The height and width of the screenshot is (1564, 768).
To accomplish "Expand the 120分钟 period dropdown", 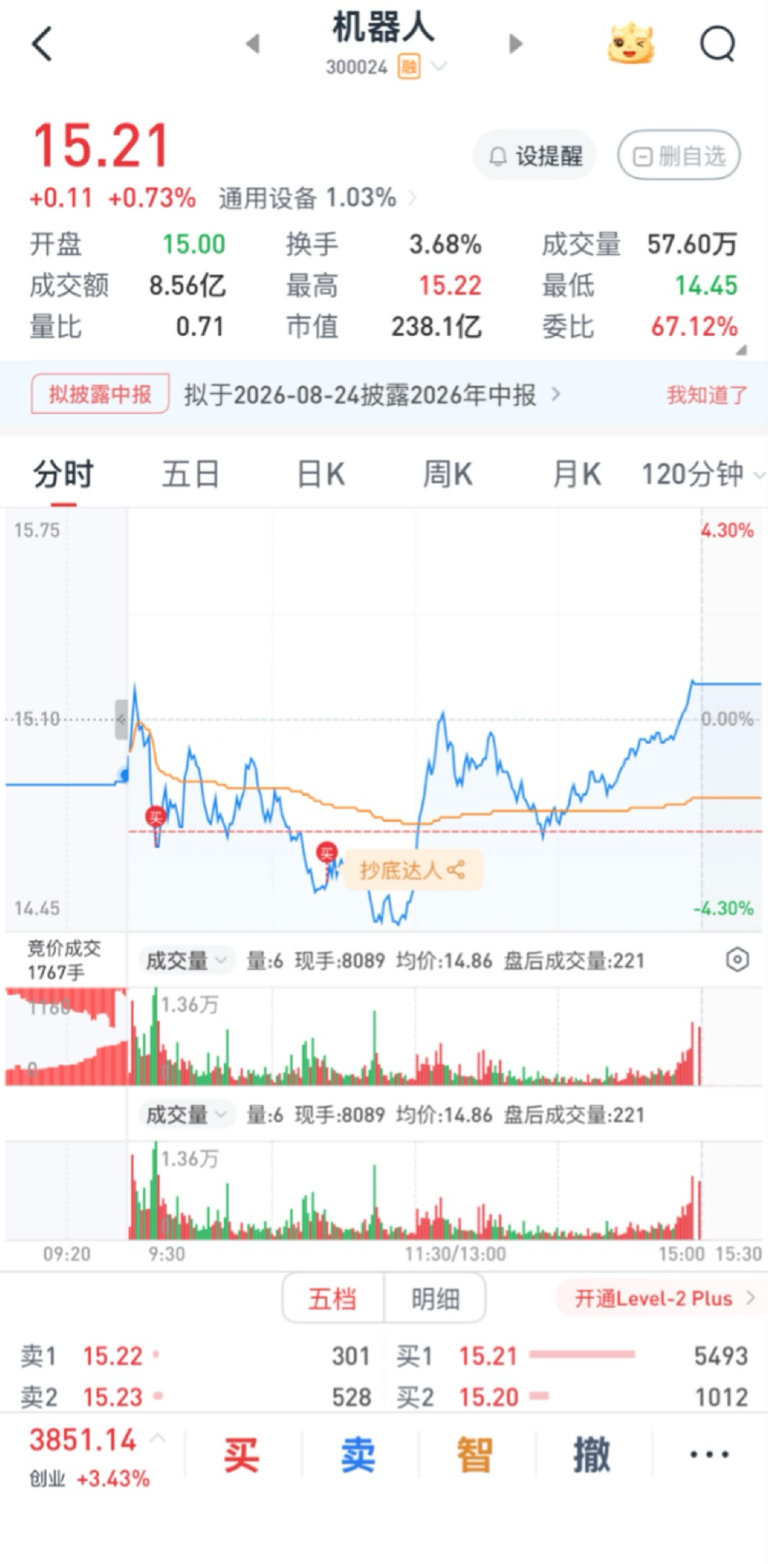I will (x=692, y=474).
